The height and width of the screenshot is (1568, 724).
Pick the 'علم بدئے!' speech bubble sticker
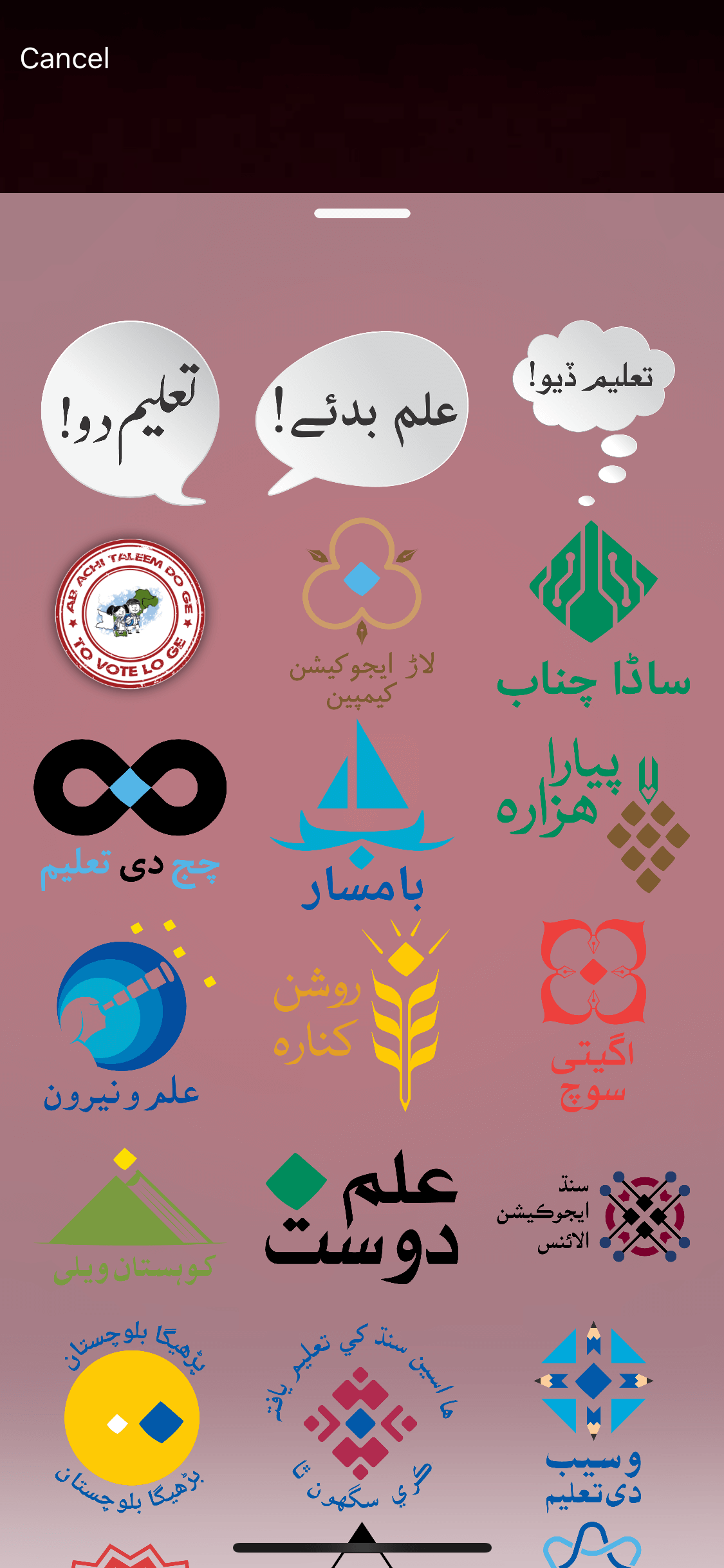[362, 412]
